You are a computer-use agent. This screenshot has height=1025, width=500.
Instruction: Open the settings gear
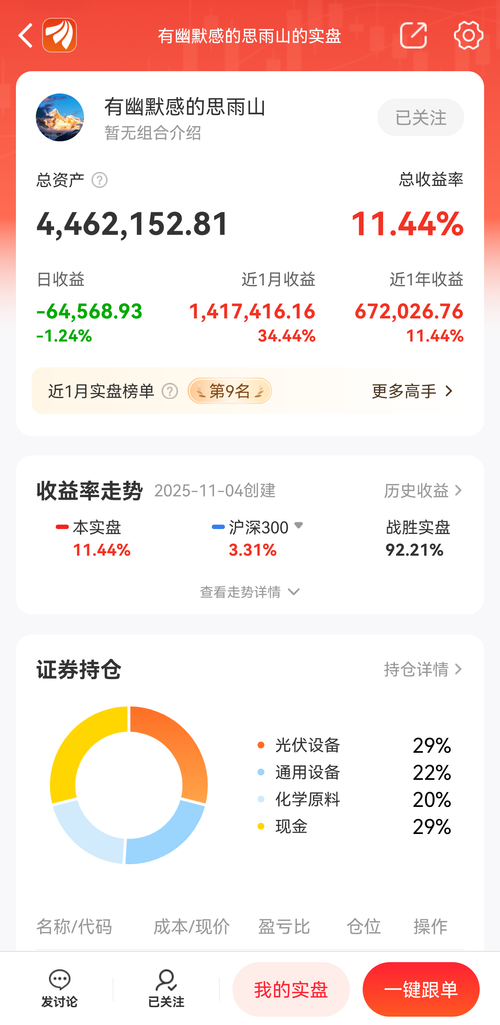tap(468, 35)
